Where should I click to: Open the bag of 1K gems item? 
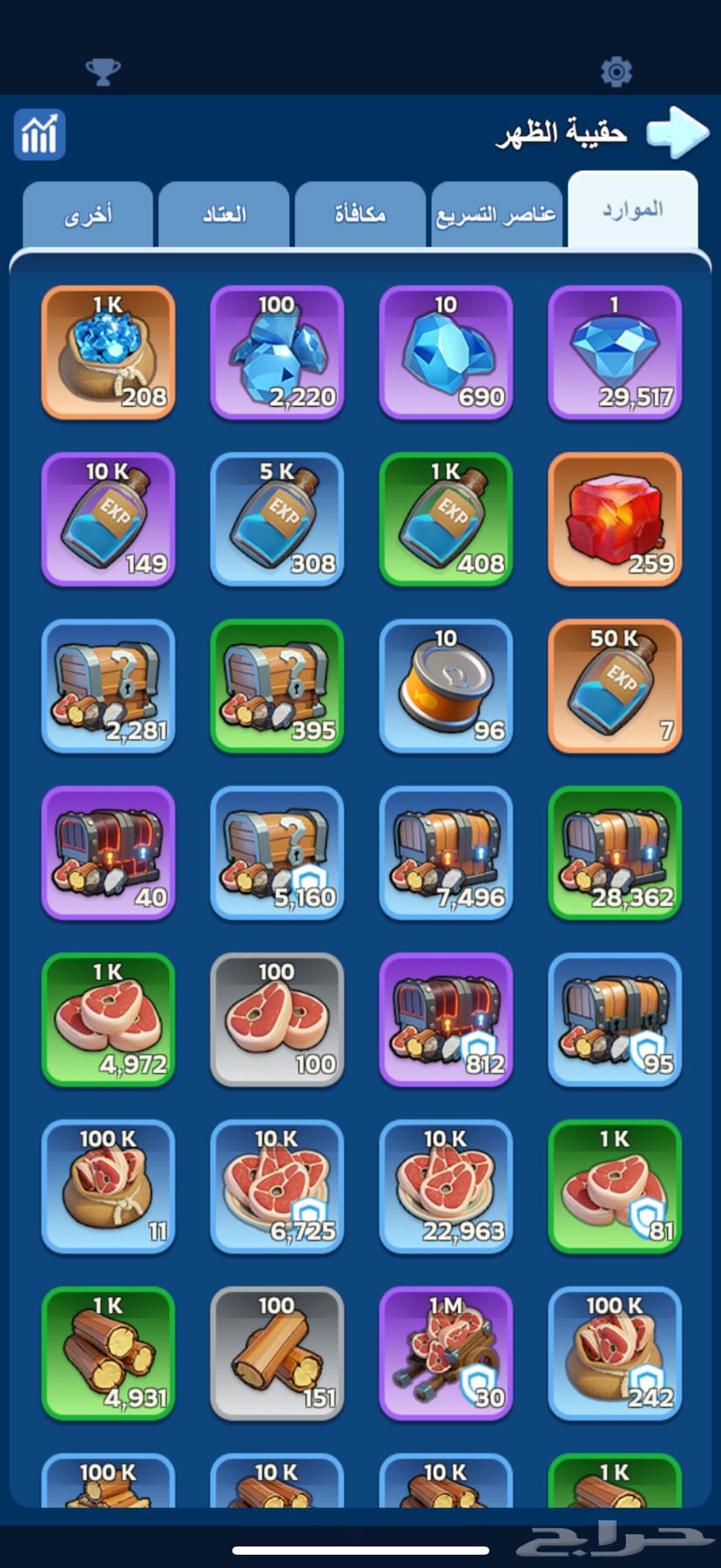point(107,354)
